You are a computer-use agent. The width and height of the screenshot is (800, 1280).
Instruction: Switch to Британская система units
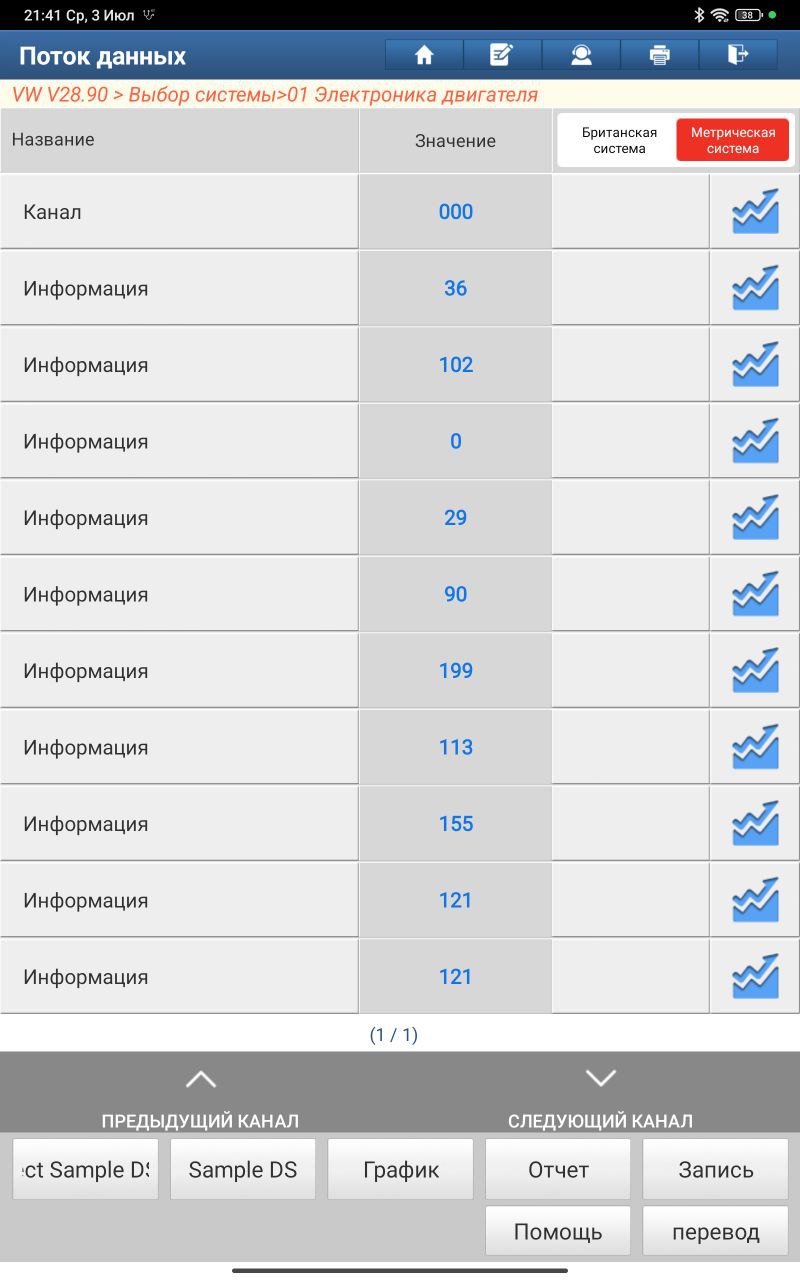(x=619, y=141)
